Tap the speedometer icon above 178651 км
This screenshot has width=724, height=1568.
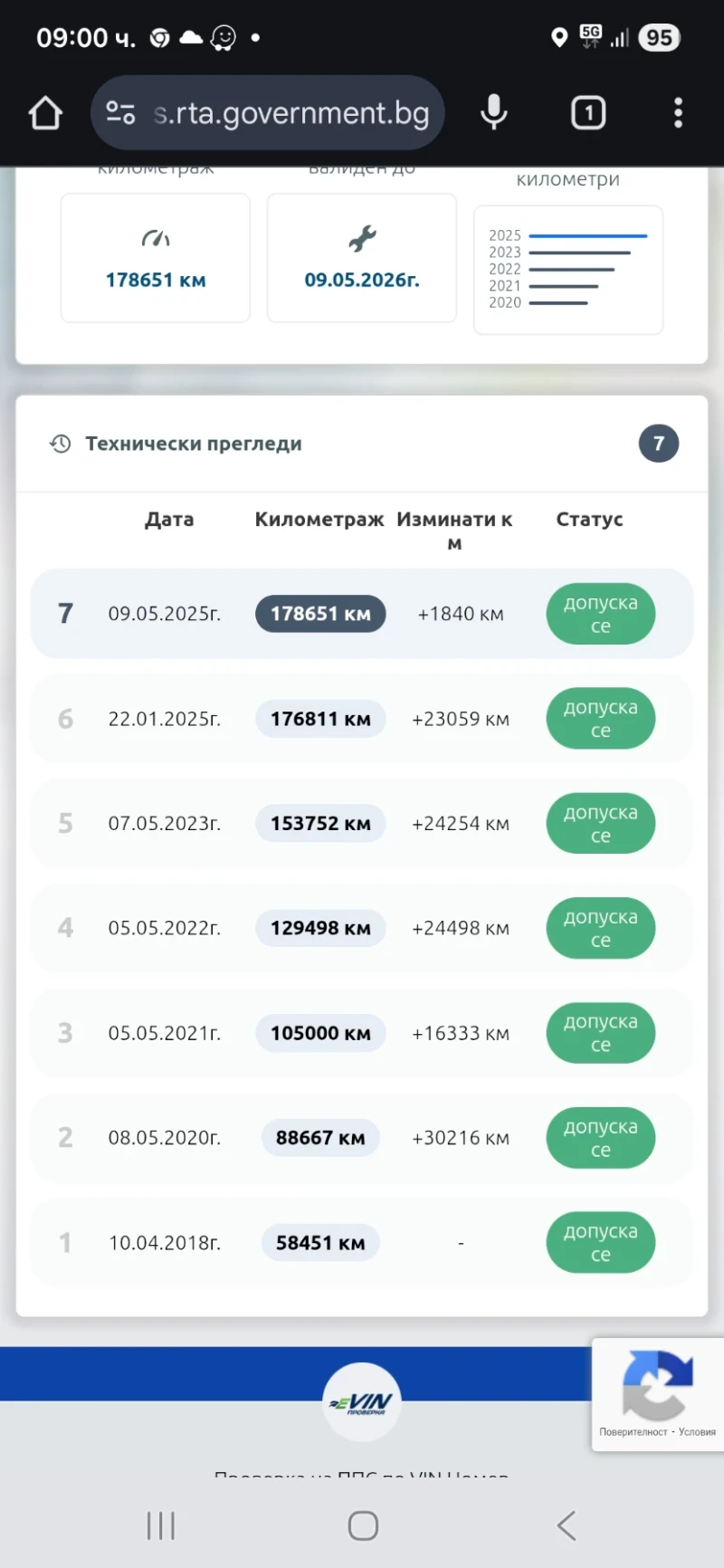pyautogui.click(x=155, y=235)
